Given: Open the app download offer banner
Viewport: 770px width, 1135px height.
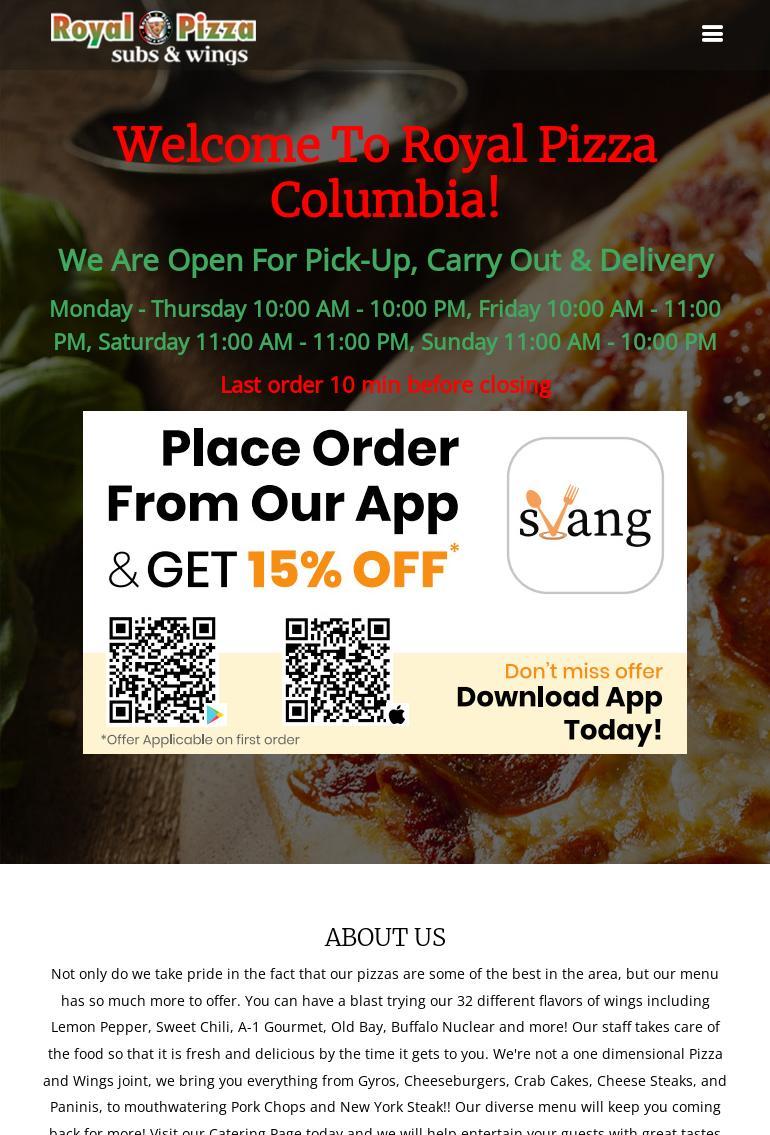Looking at the screenshot, I should [385, 582].
